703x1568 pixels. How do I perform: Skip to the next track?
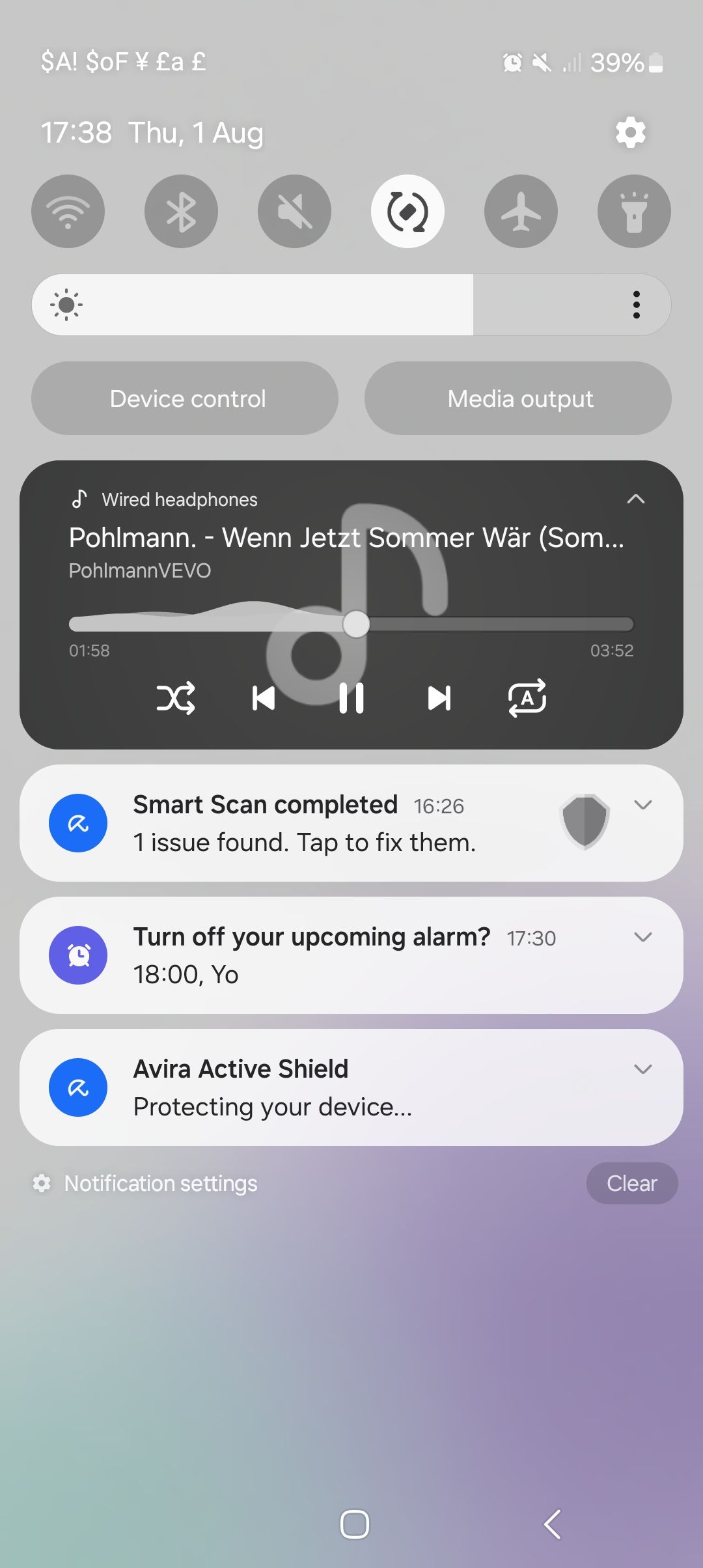pos(439,697)
